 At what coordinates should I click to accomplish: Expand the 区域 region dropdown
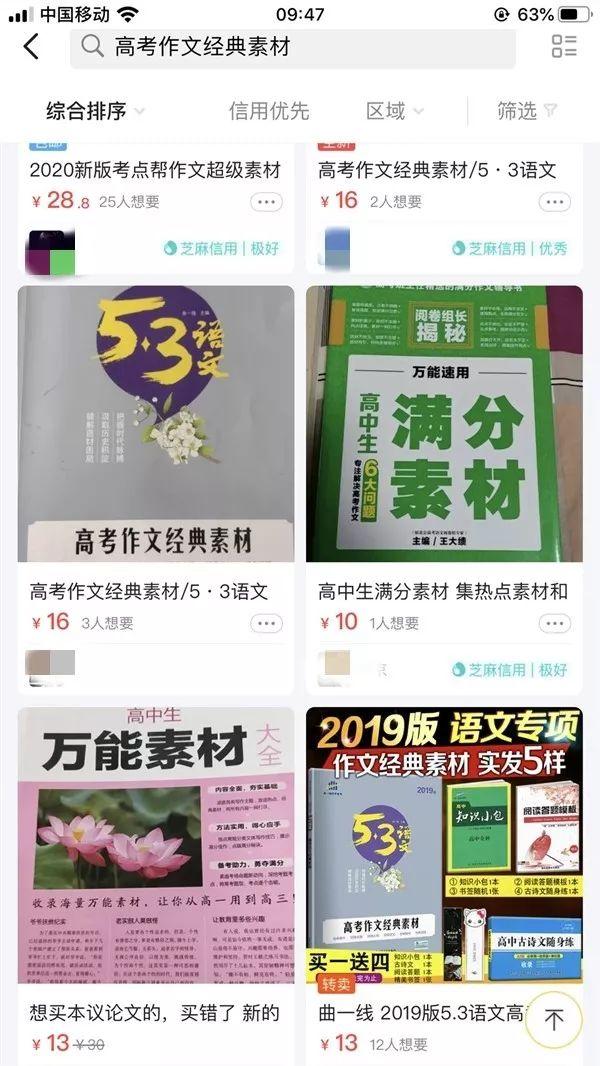click(394, 111)
